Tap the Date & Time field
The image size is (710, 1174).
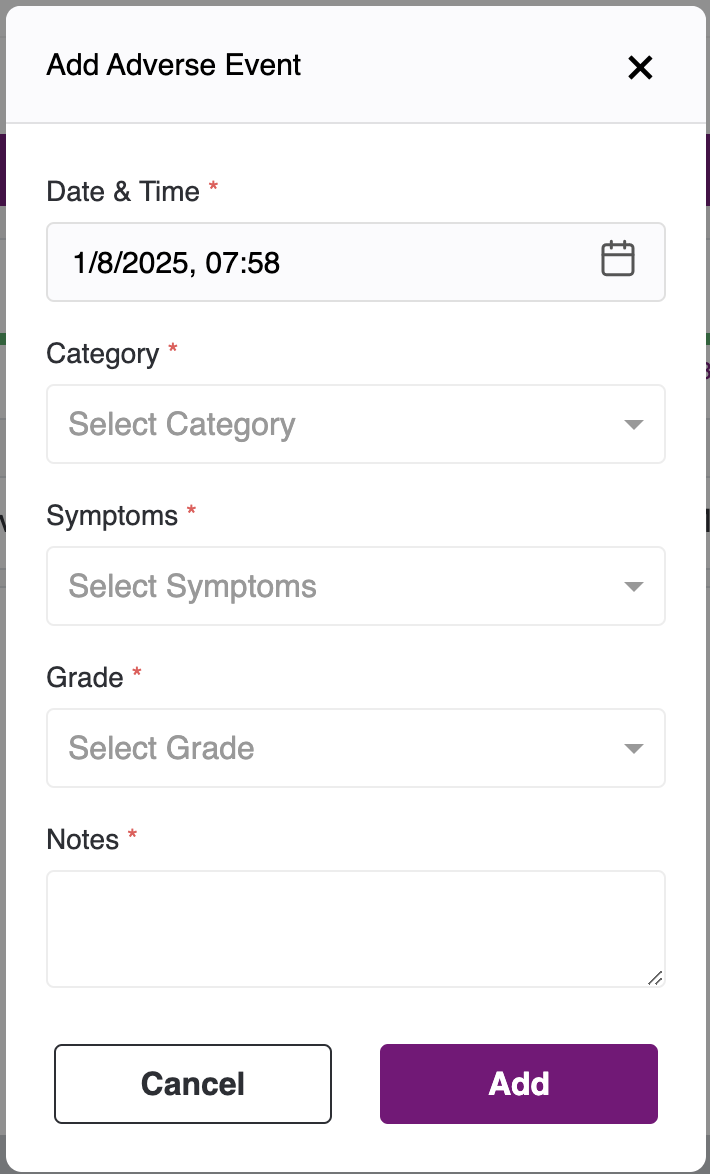tap(320, 262)
